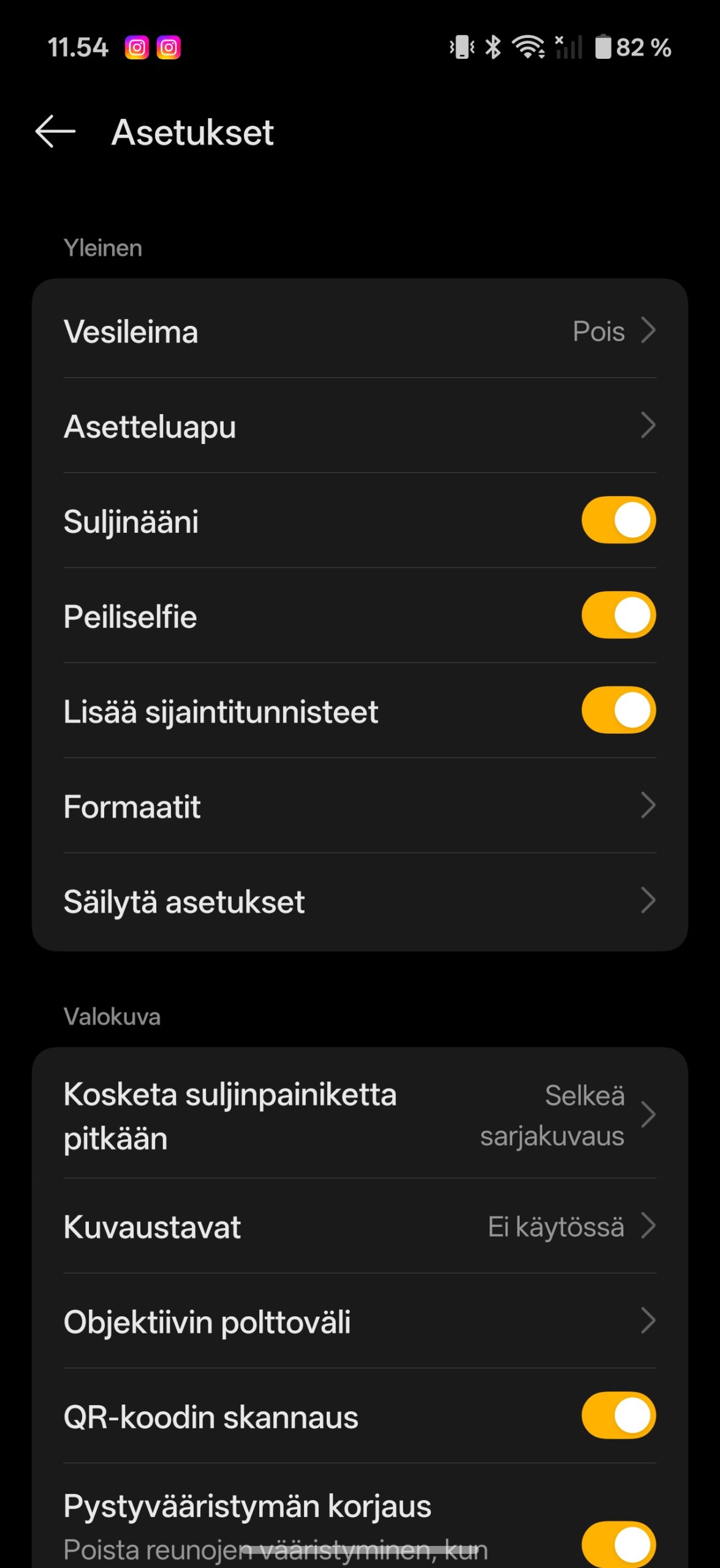720x1568 pixels.
Task: Select Objektiivin polttoväli
Action: coord(360,1322)
